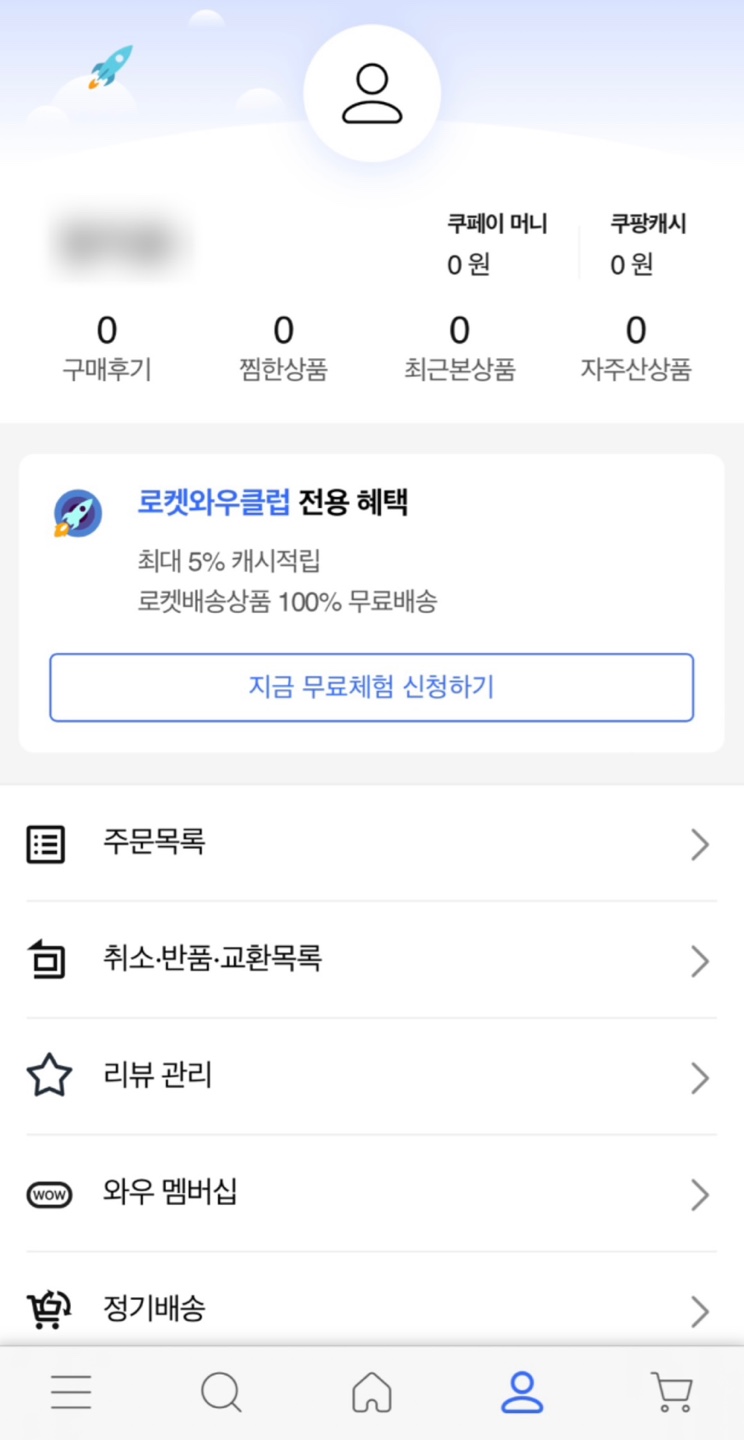Expand the 주문목록 row chevron
This screenshot has height=1440, width=744.
click(x=700, y=845)
